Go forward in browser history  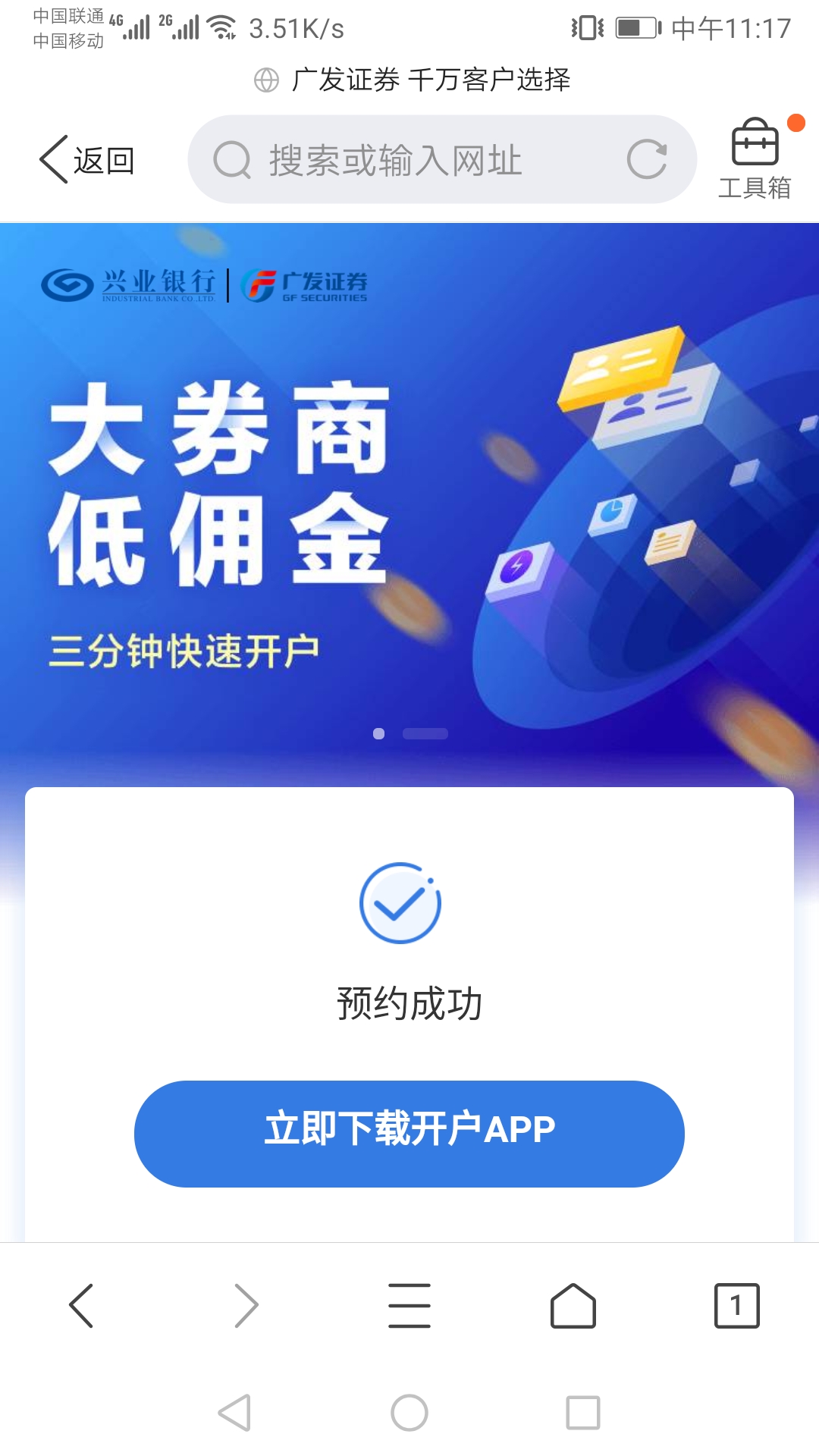tap(246, 1306)
